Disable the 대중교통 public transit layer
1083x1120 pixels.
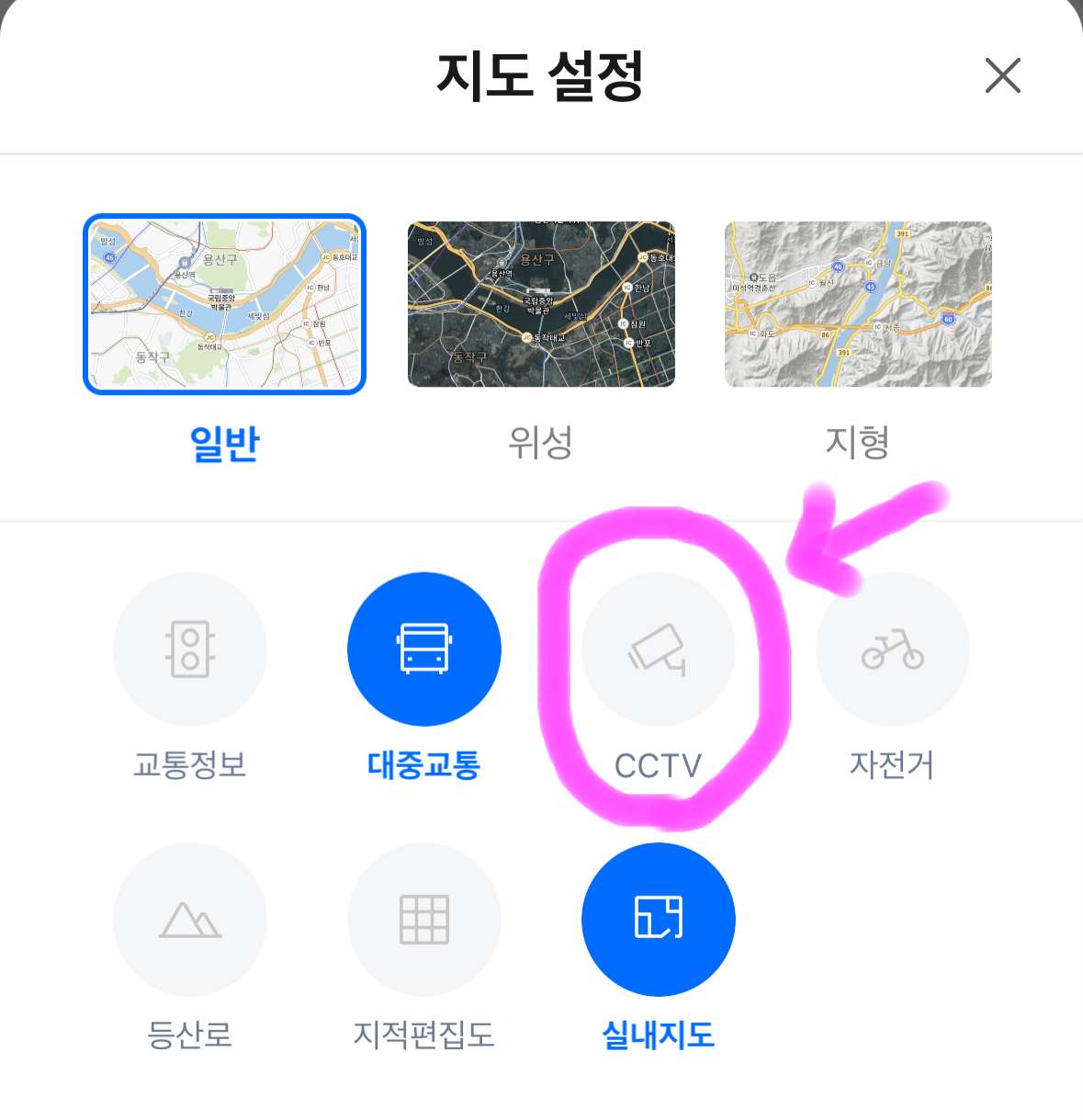423,649
